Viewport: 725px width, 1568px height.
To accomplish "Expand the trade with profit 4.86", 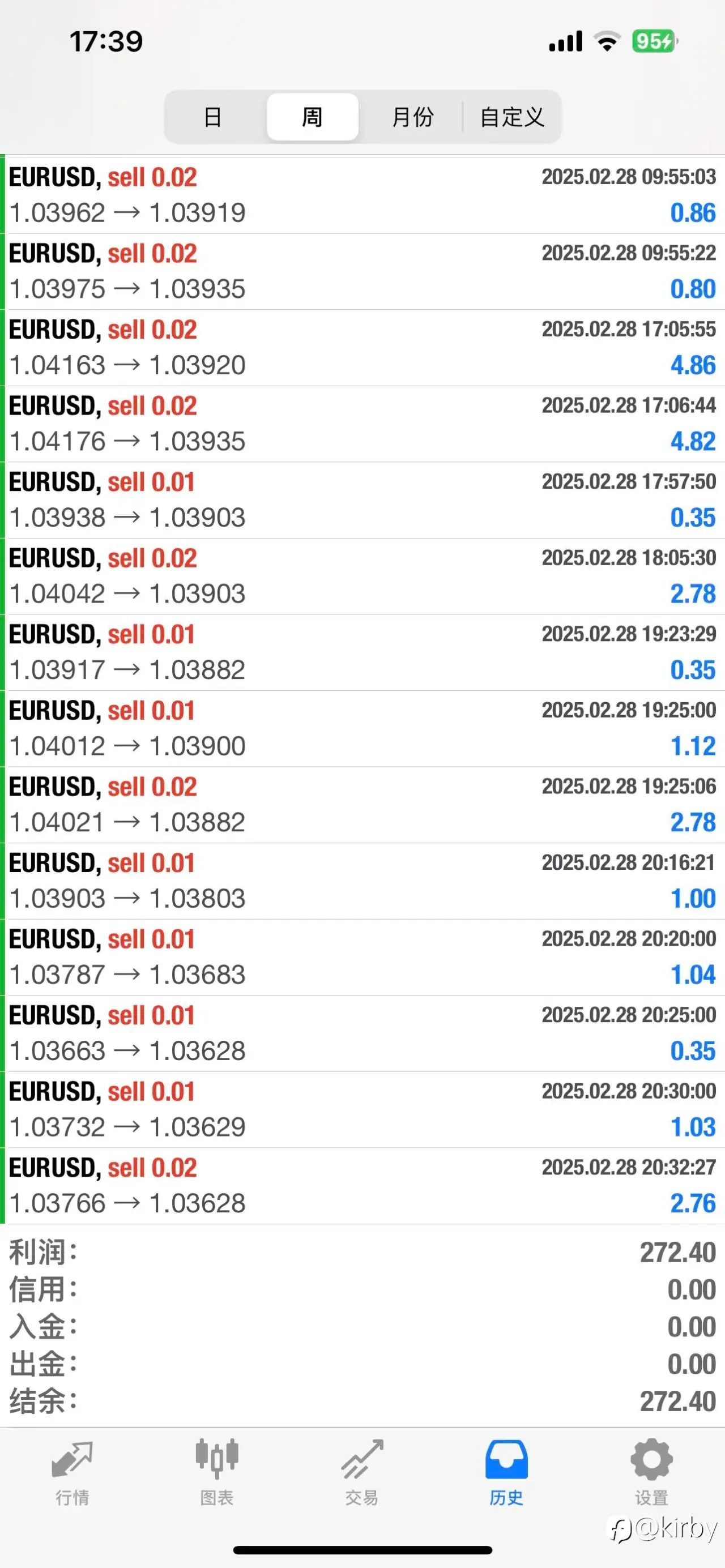I will (364, 348).
